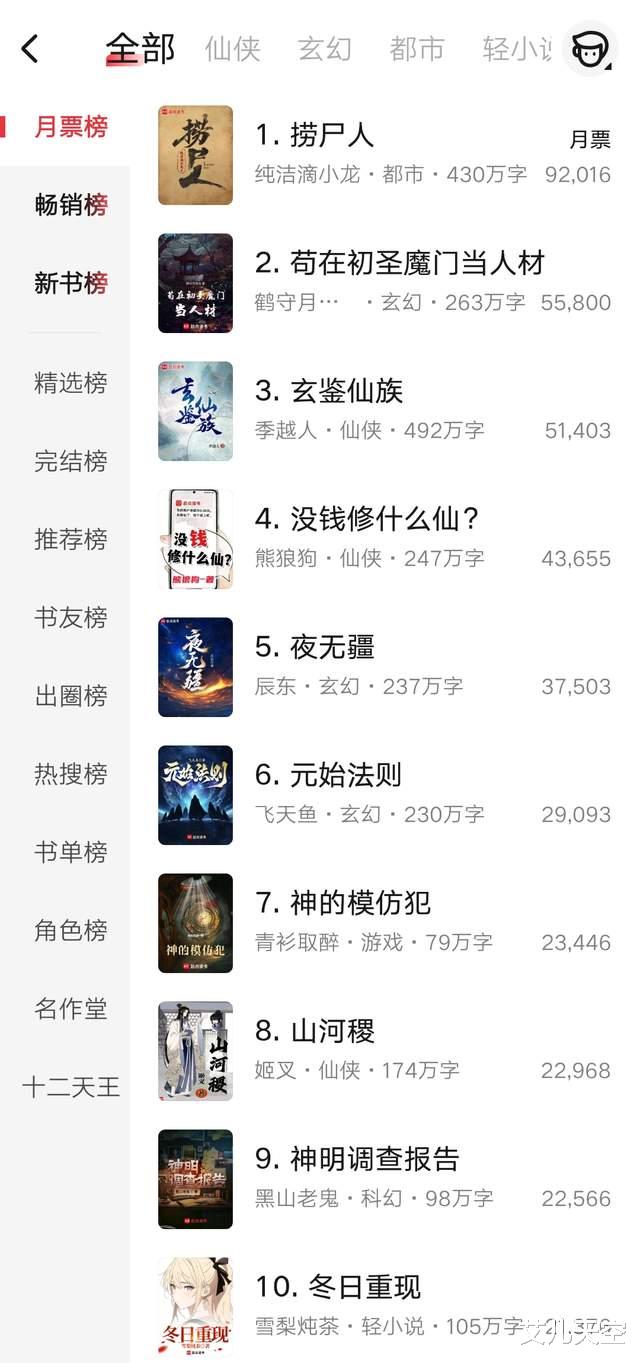The height and width of the screenshot is (1363, 640).
Task: View the 精选榜 ranking
Action: 70,383
